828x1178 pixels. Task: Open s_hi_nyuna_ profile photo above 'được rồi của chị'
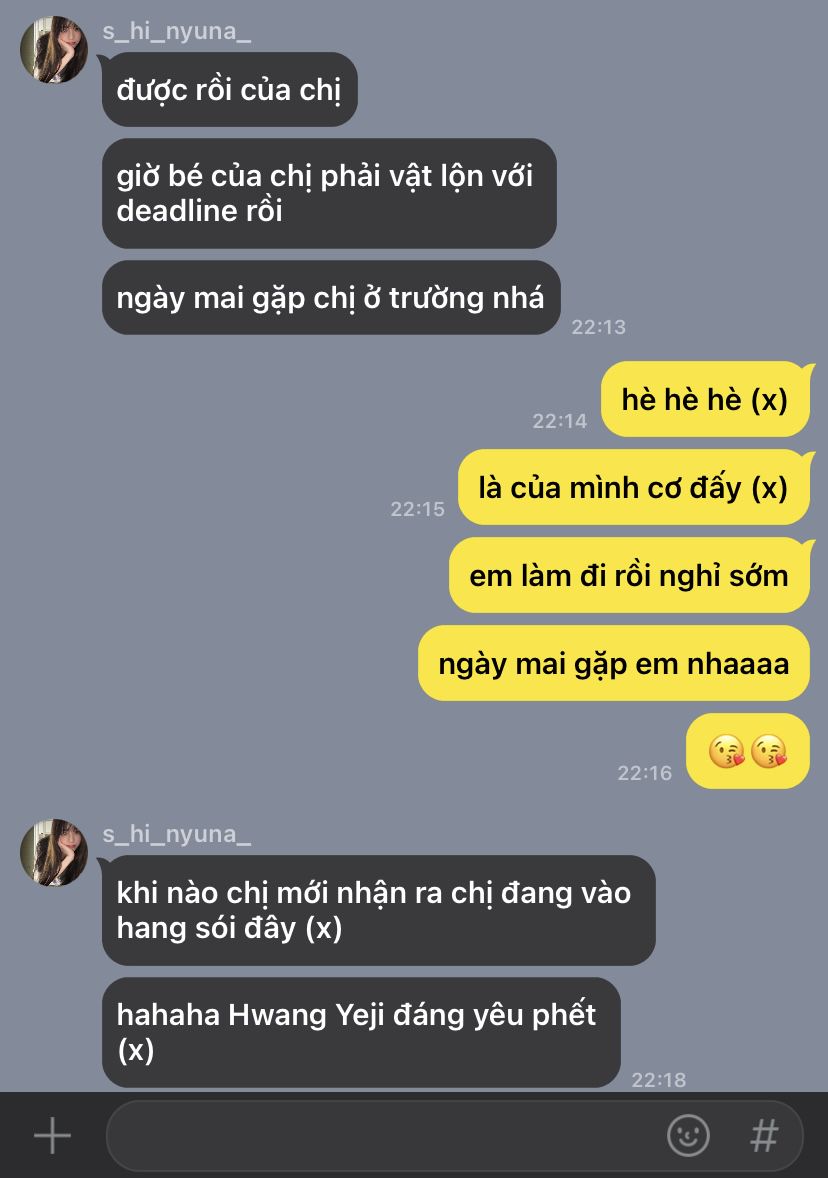[53, 50]
